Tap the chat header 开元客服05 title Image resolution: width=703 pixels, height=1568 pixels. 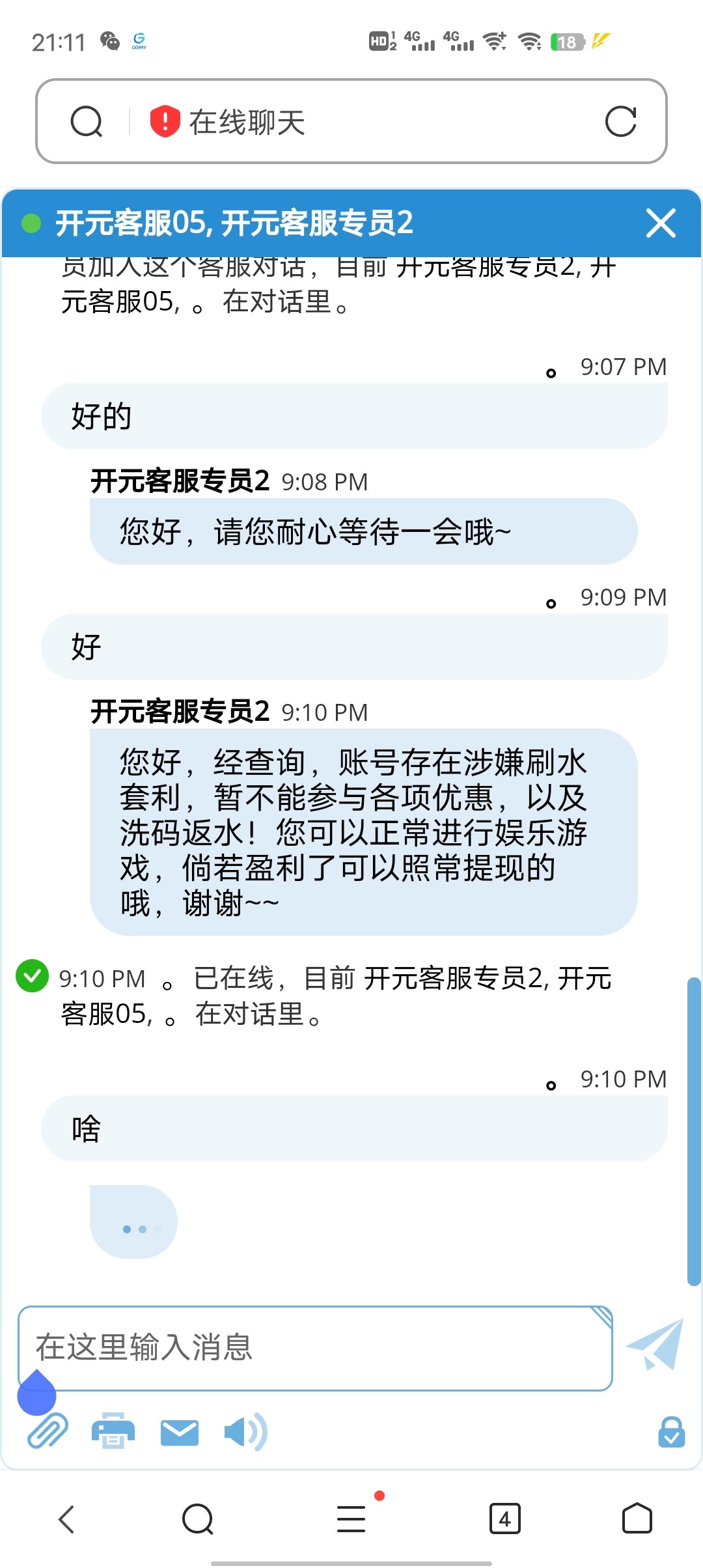pos(234,223)
